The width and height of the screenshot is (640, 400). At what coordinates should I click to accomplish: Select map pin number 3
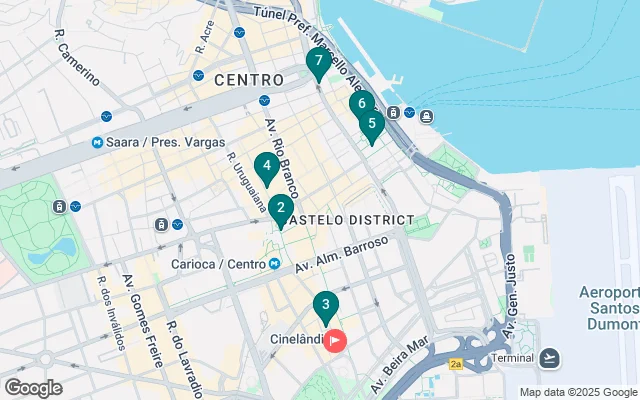click(x=325, y=305)
